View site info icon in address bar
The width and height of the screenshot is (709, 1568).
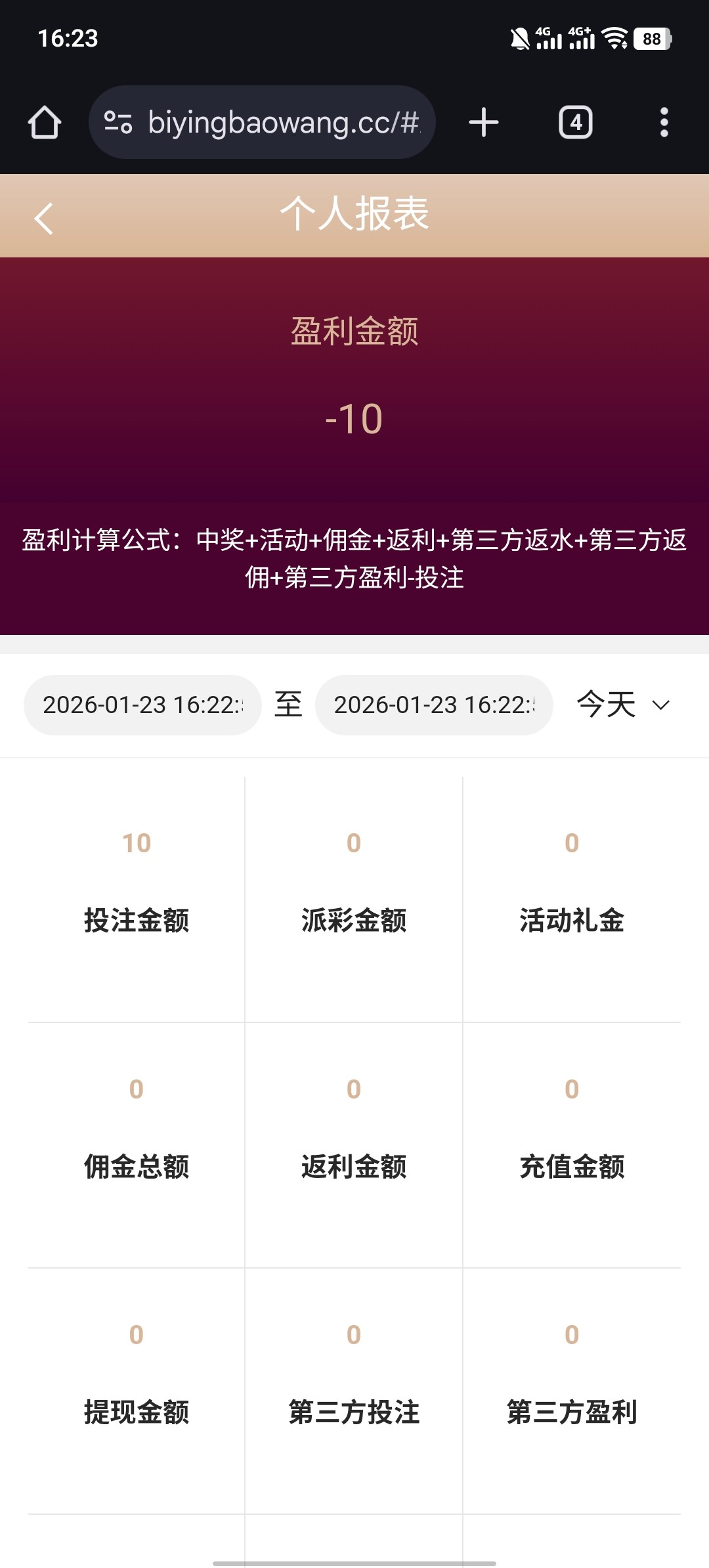pyautogui.click(x=119, y=123)
